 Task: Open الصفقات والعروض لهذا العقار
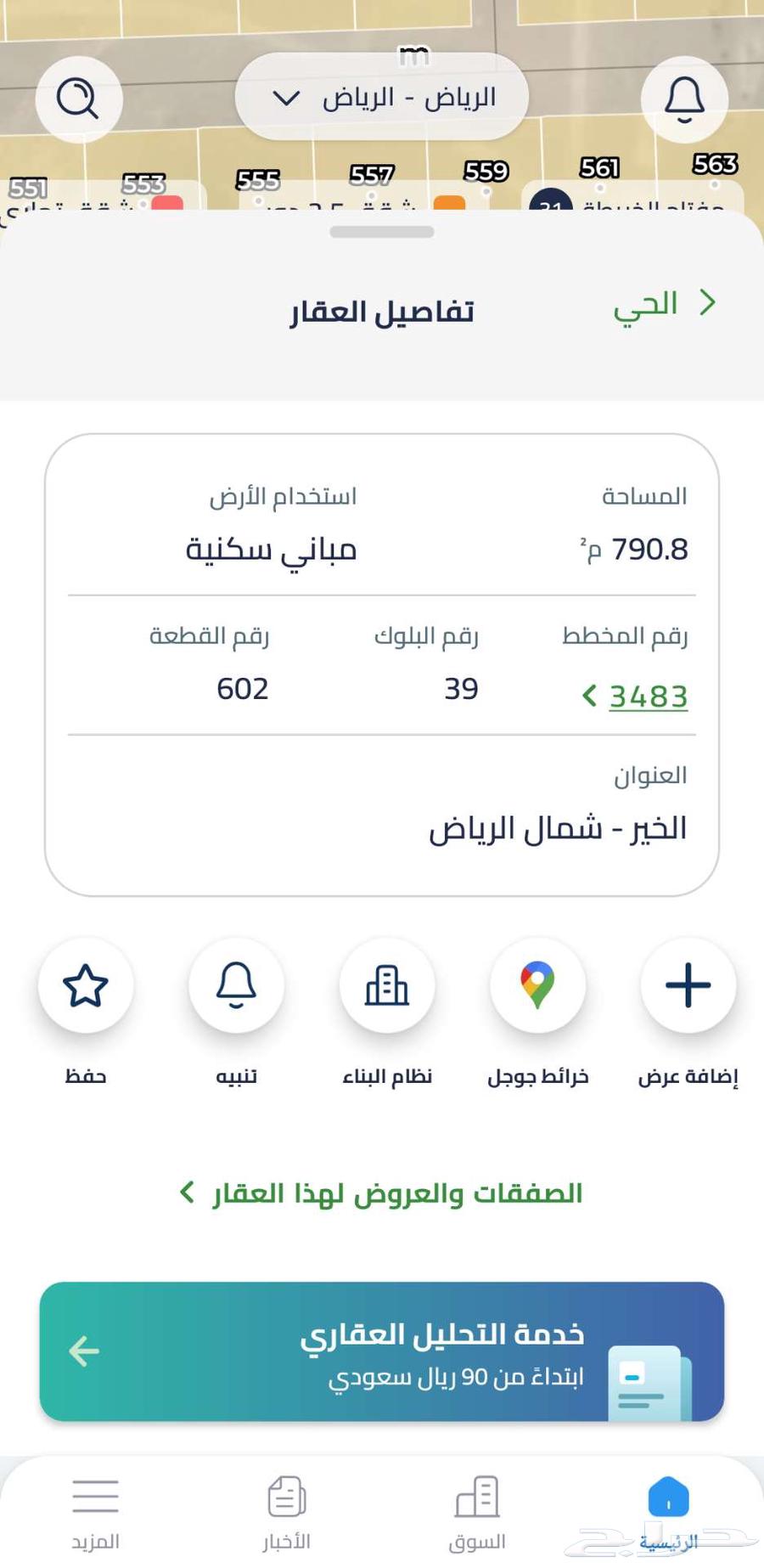[382, 1193]
